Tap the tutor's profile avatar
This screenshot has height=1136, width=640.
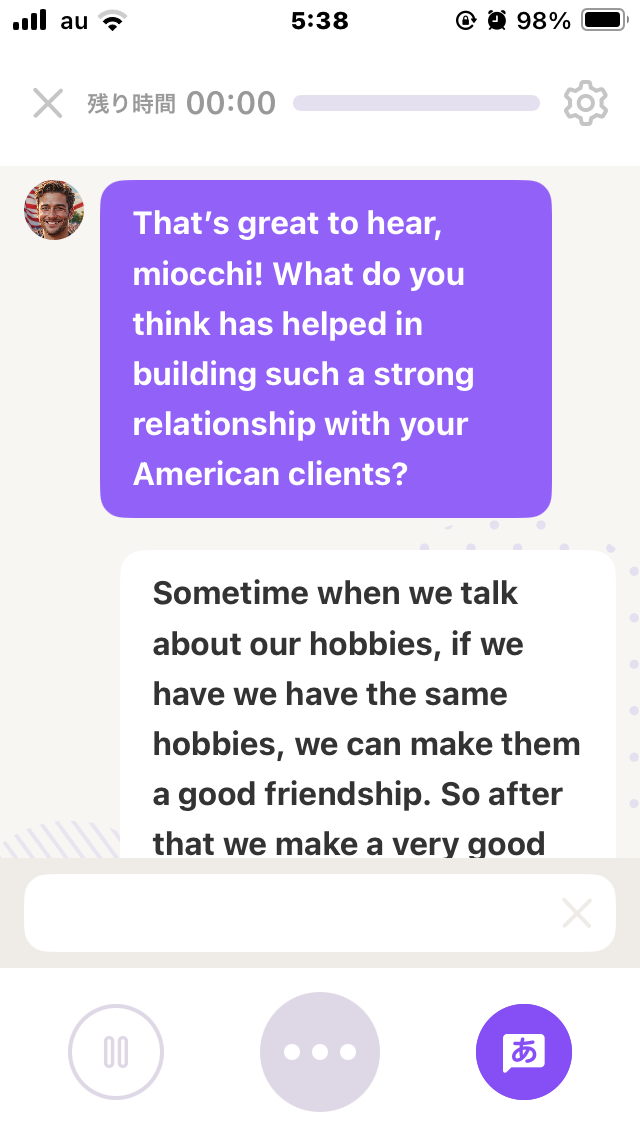(x=54, y=210)
